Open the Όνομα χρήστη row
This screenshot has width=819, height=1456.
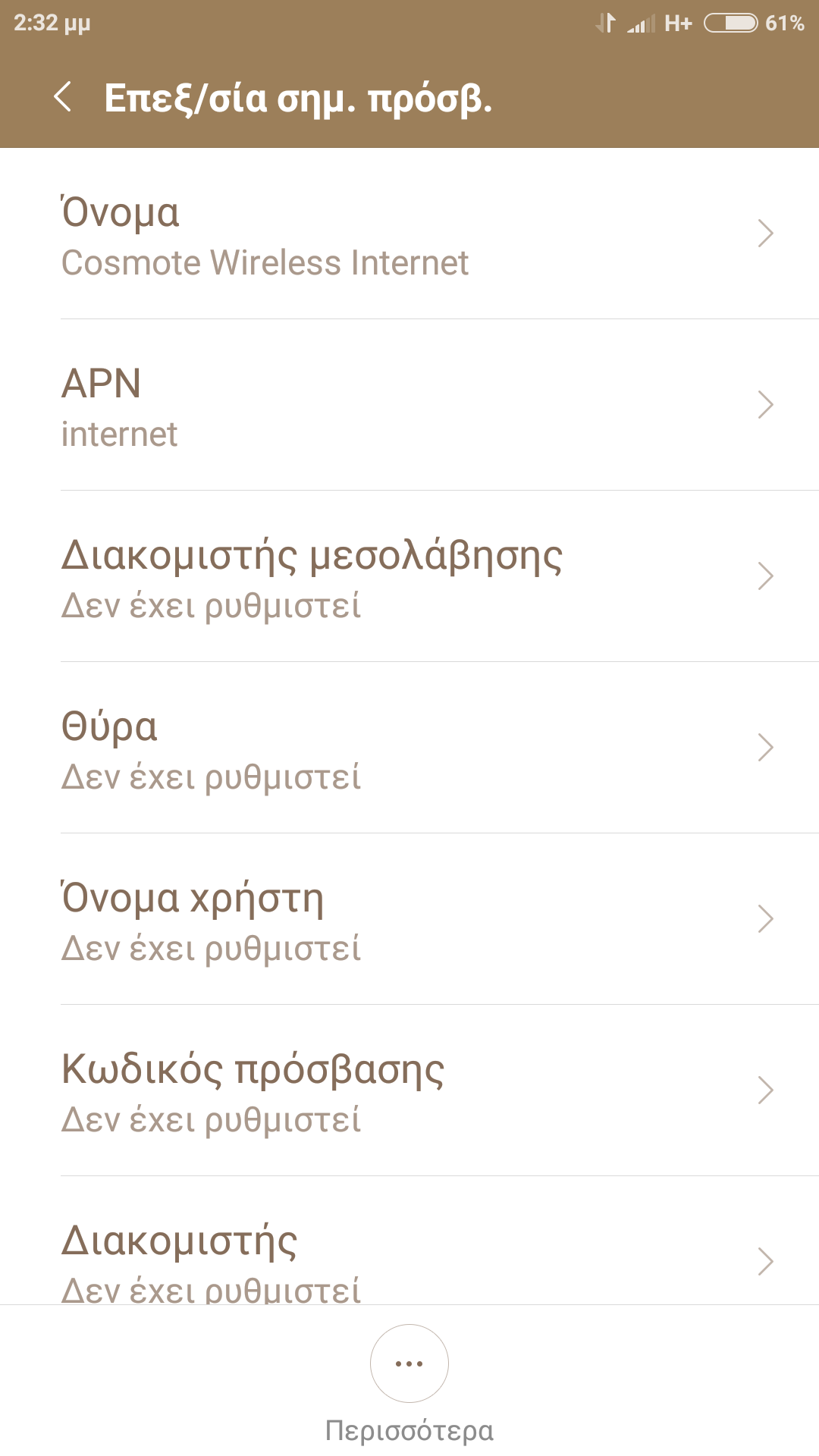[x=409, y=921]
